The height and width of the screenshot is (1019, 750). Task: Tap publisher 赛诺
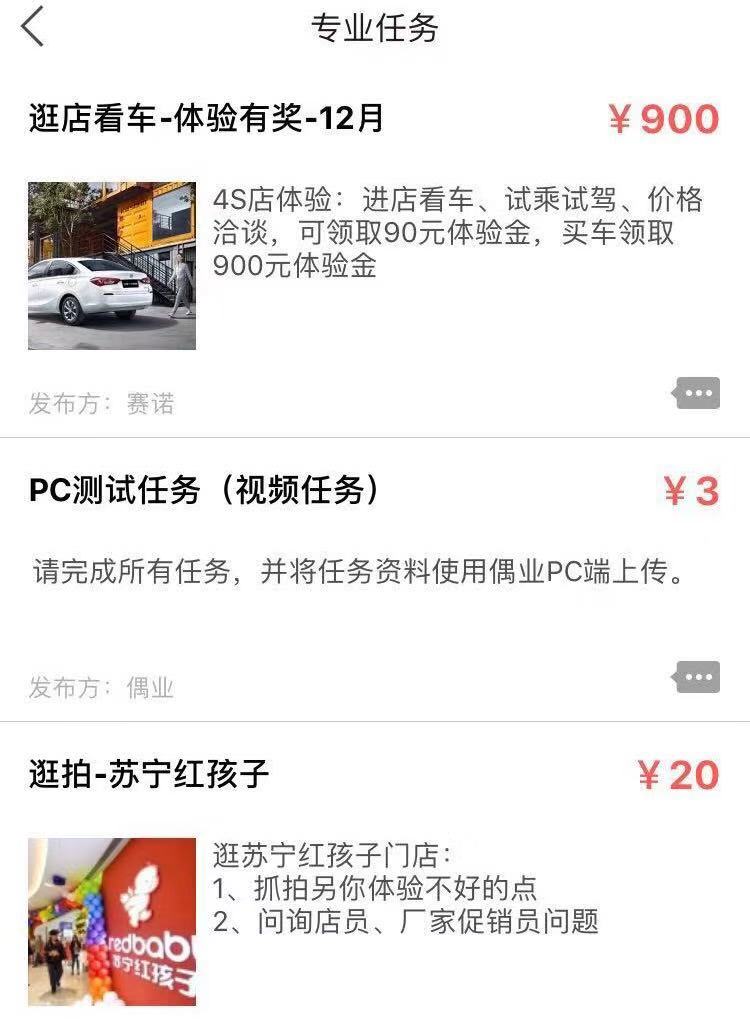coord(148,395)
